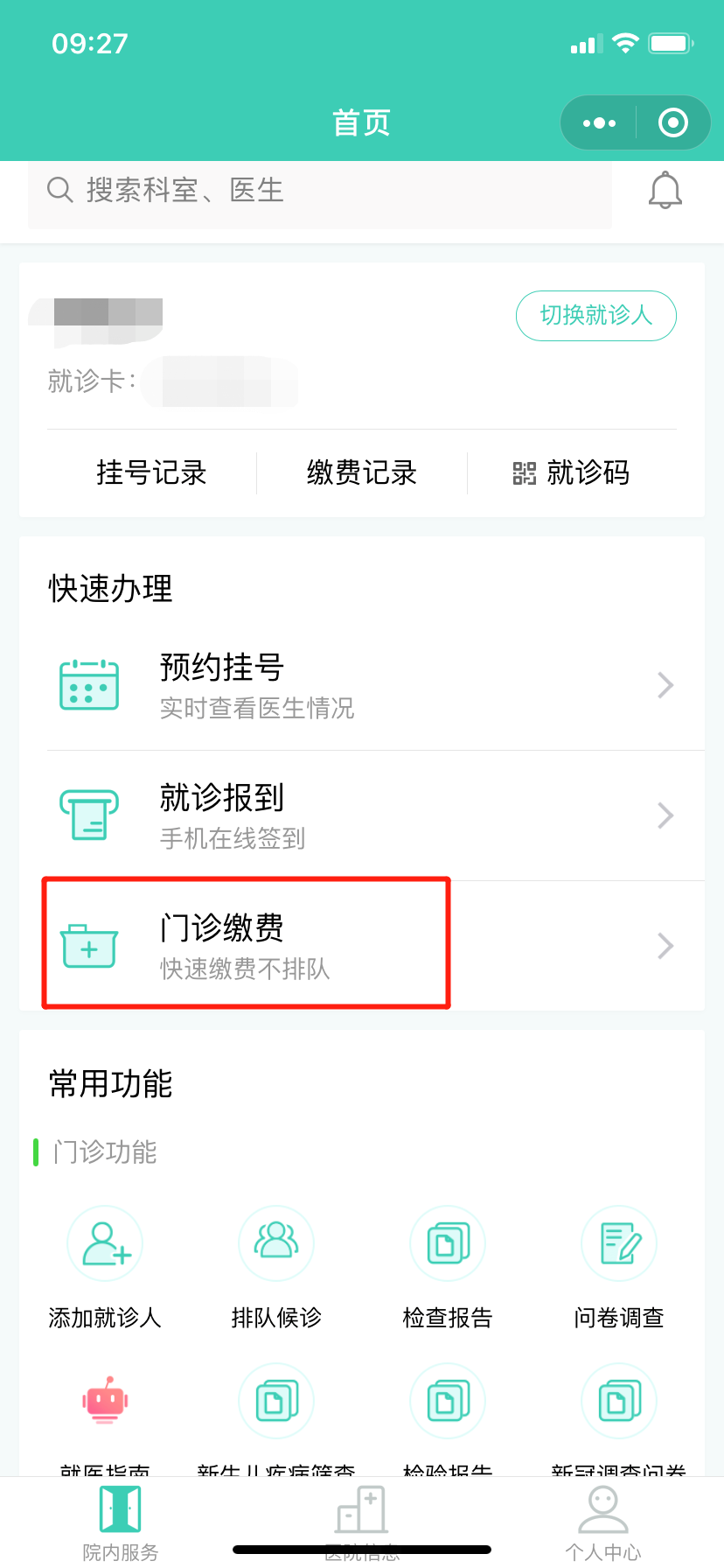Viewport: 724px width, 1568px height.
Task: Tap 切换就诊人 to switch patient
Action: tap(596, 315)
